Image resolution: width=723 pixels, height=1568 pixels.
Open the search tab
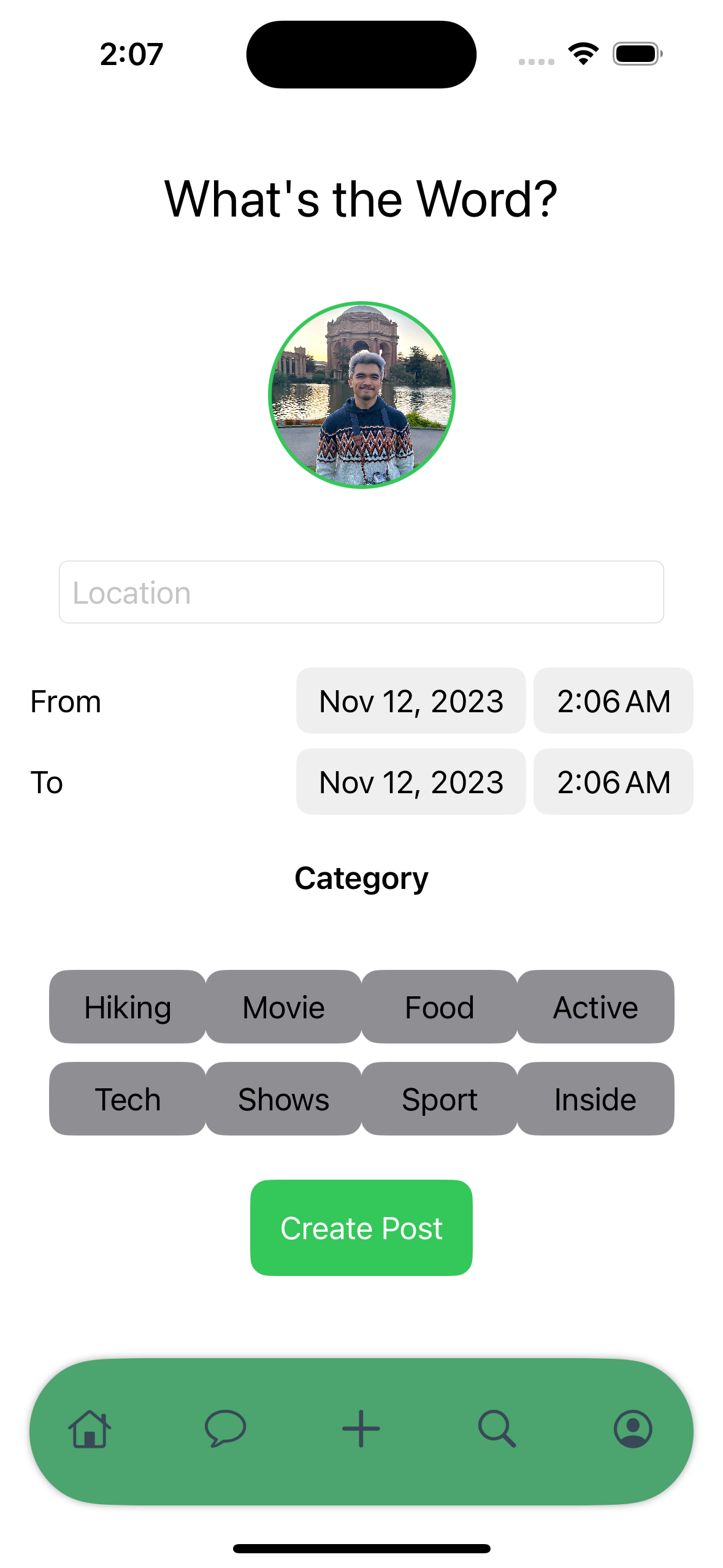click(497, 1429)
